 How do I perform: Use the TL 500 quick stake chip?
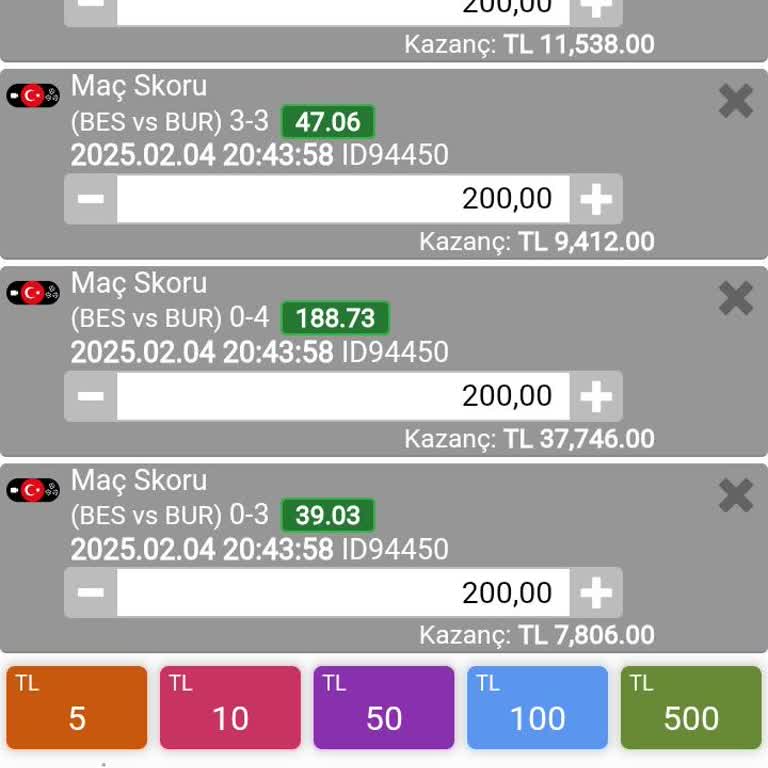[x=691, y=707]
